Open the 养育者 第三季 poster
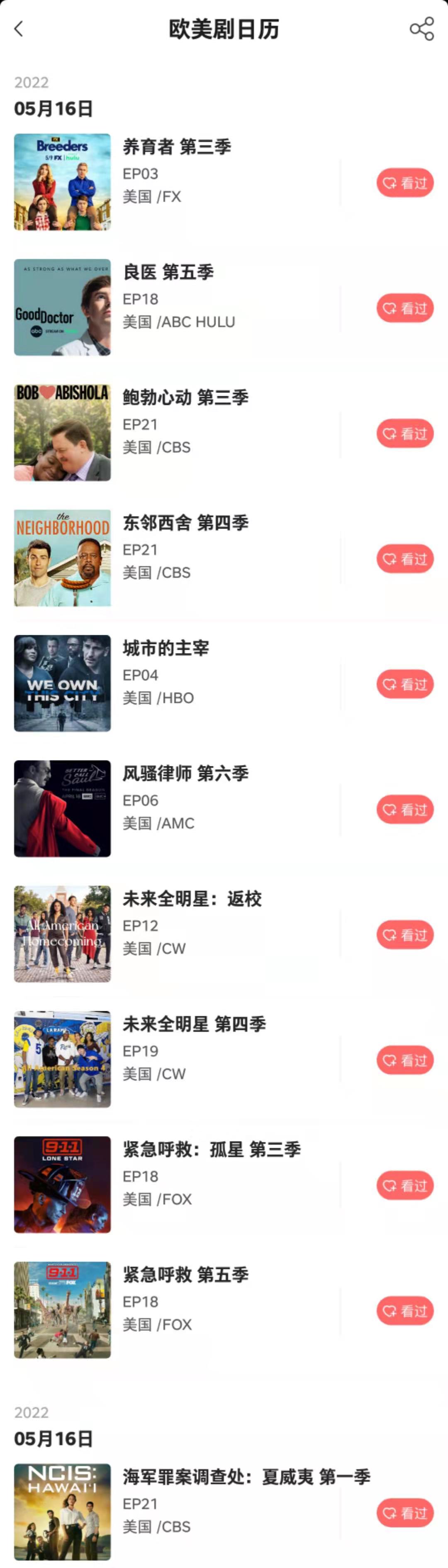Screen dimensions: 448x1568 (x=62, y=182)
